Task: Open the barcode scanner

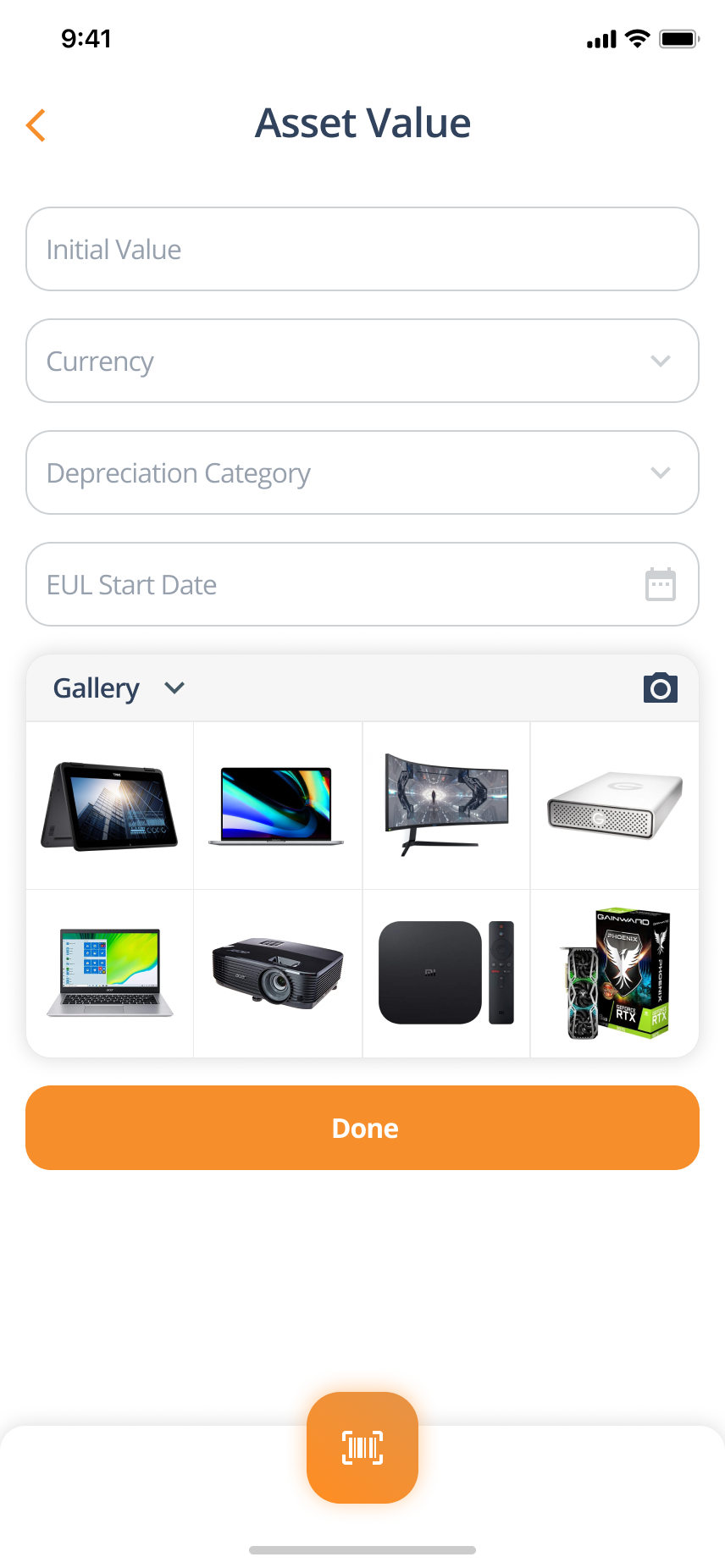Action: 362,1448
